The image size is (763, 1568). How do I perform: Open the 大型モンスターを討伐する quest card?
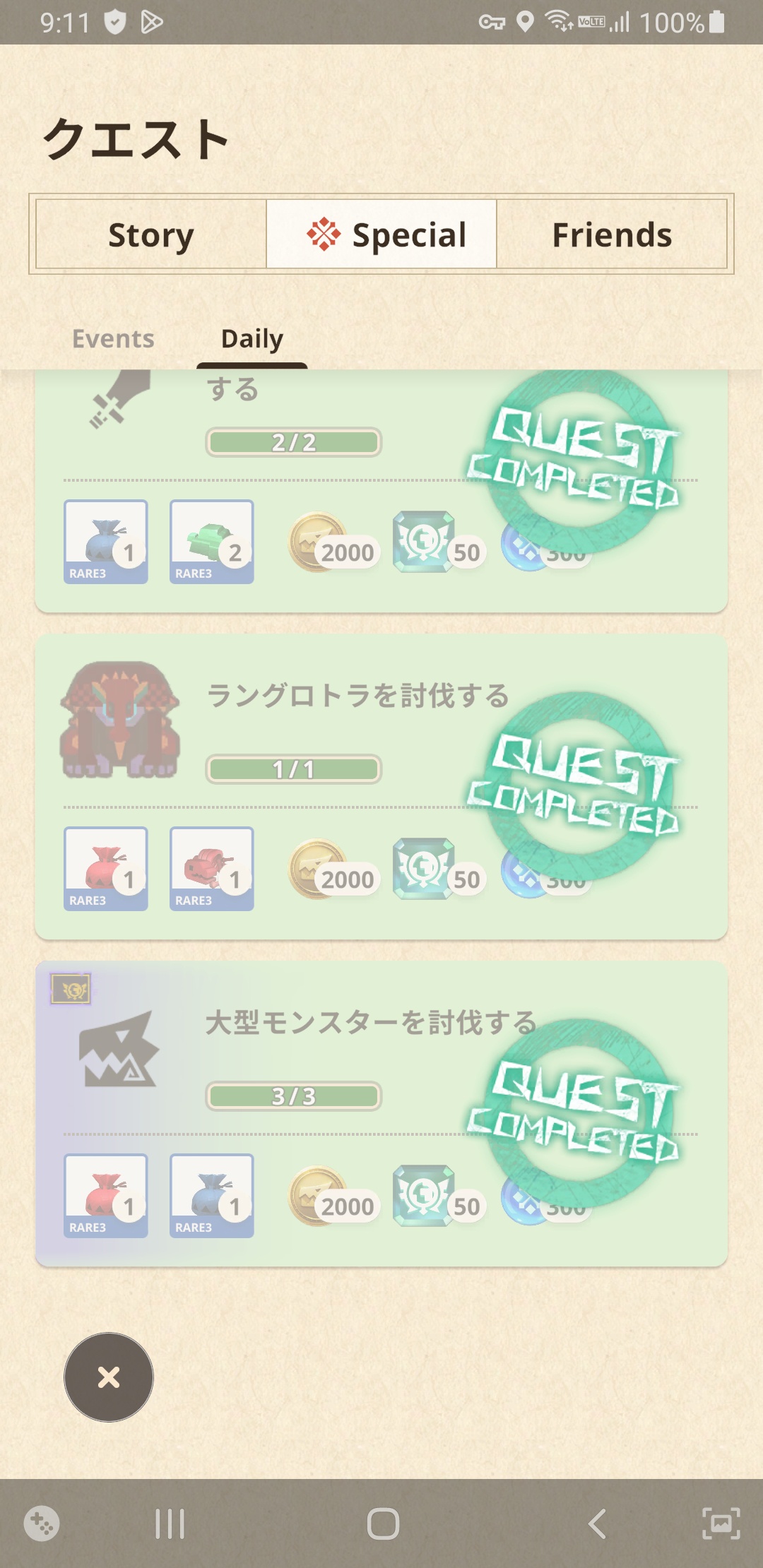pos(381,1114)
